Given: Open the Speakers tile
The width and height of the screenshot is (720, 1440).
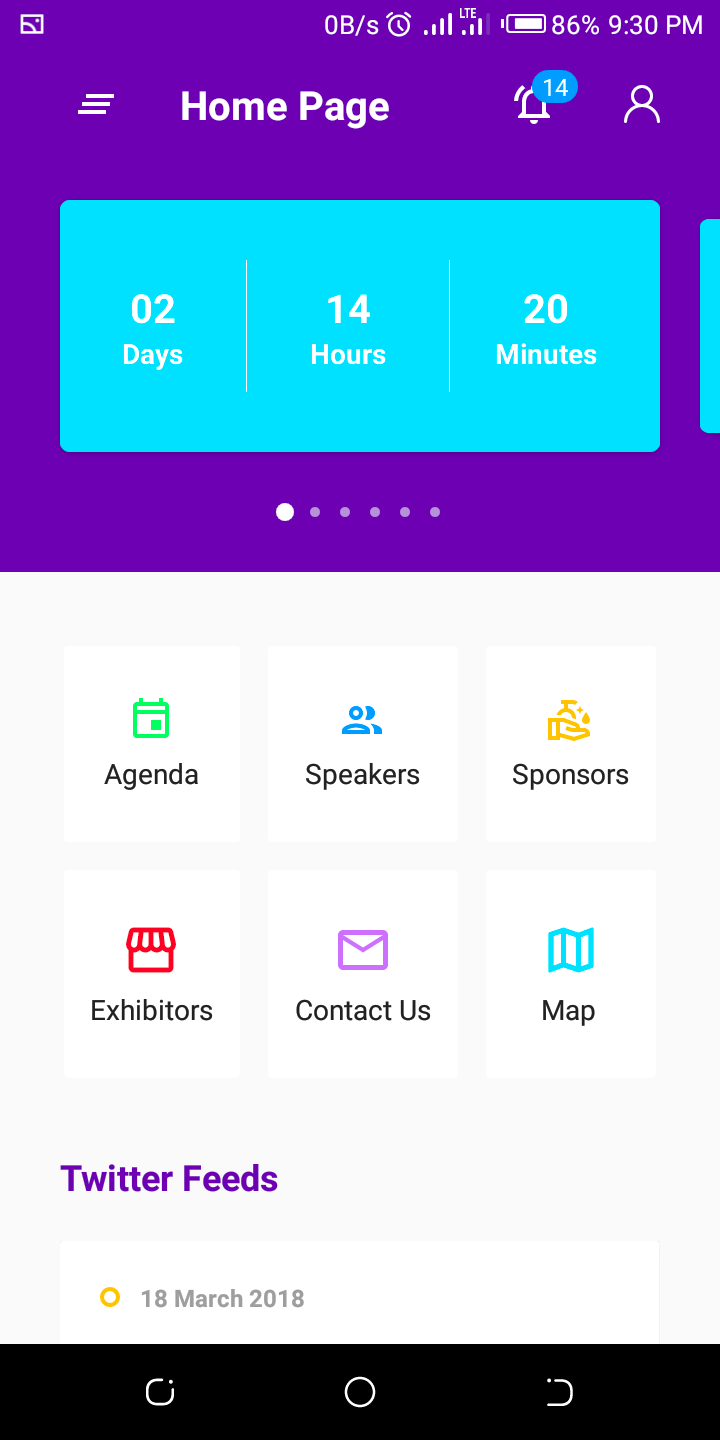Looking at the screenshot, I should pyautogui.click(x=362, y=744).
